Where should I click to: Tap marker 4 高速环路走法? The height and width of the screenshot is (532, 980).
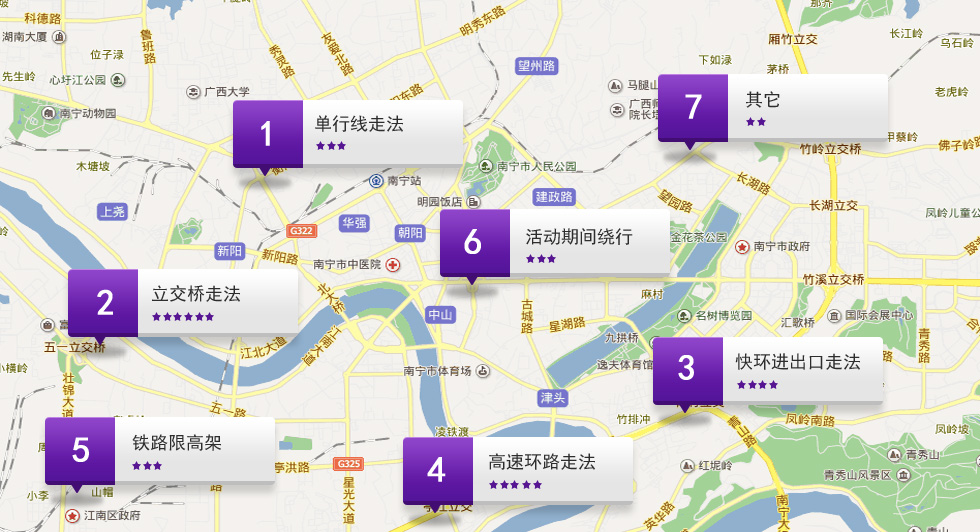point(518,470)
